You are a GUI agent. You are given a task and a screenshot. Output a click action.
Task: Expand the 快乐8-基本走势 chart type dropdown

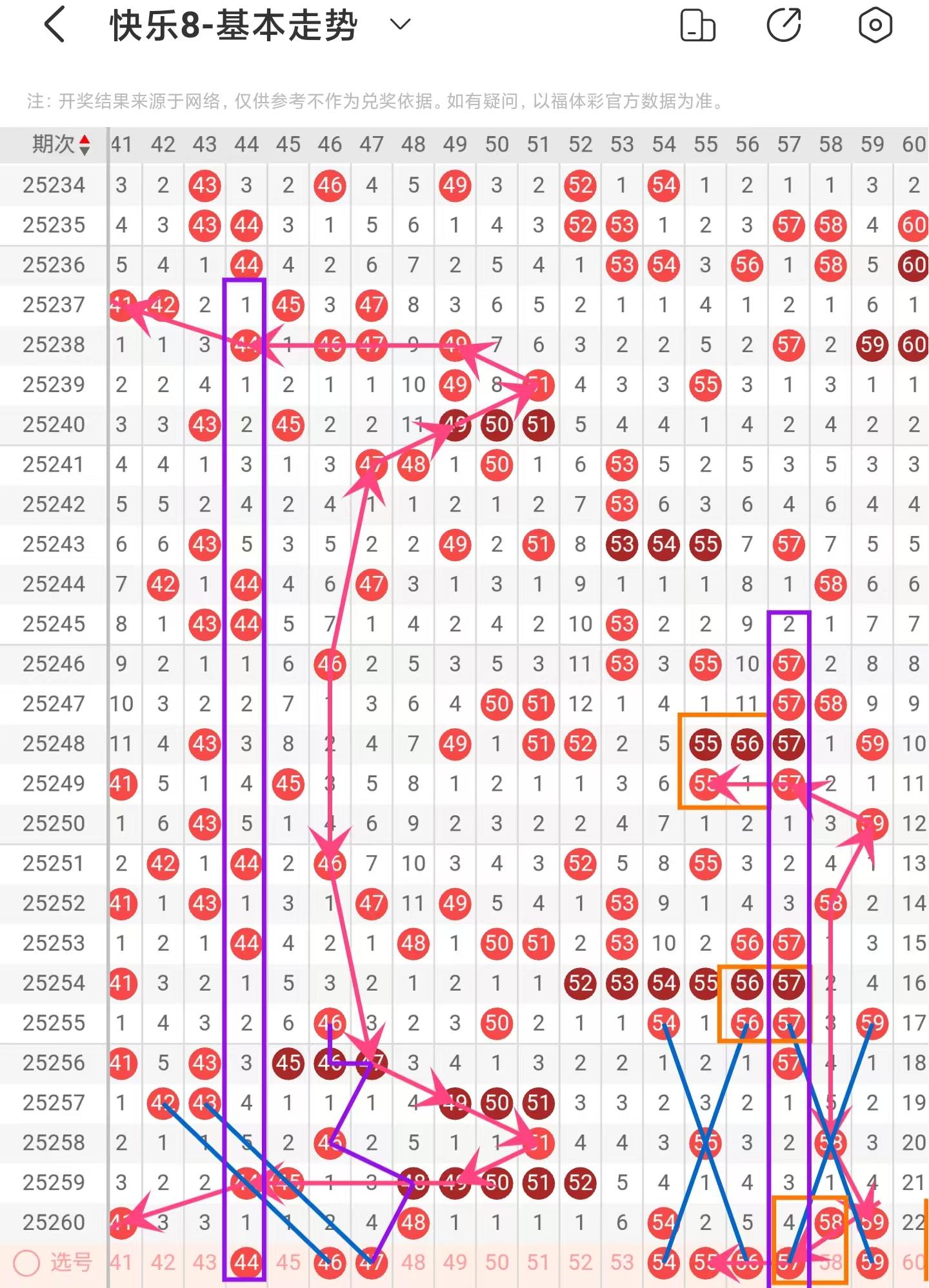pos(401,25)
